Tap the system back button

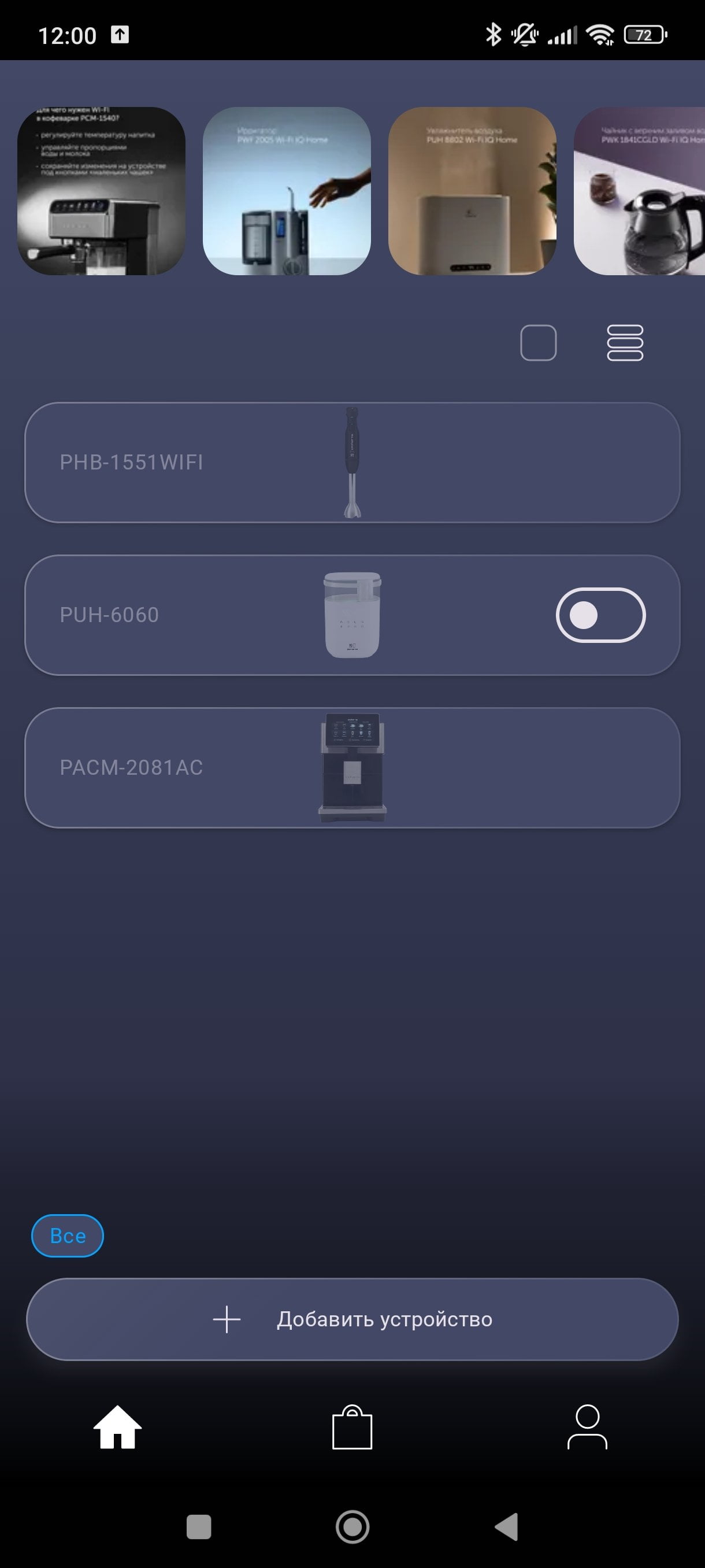[507, 1526]
